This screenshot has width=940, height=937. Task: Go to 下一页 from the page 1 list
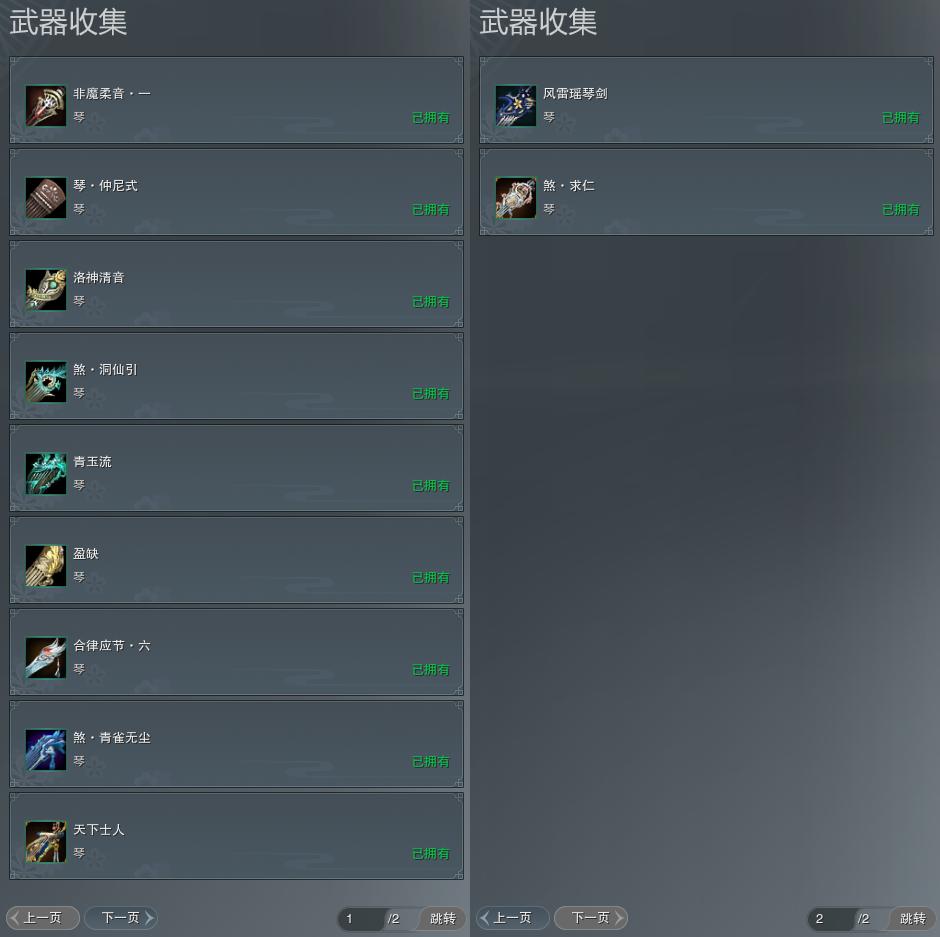pyautogui.click(x=121, y=918)
